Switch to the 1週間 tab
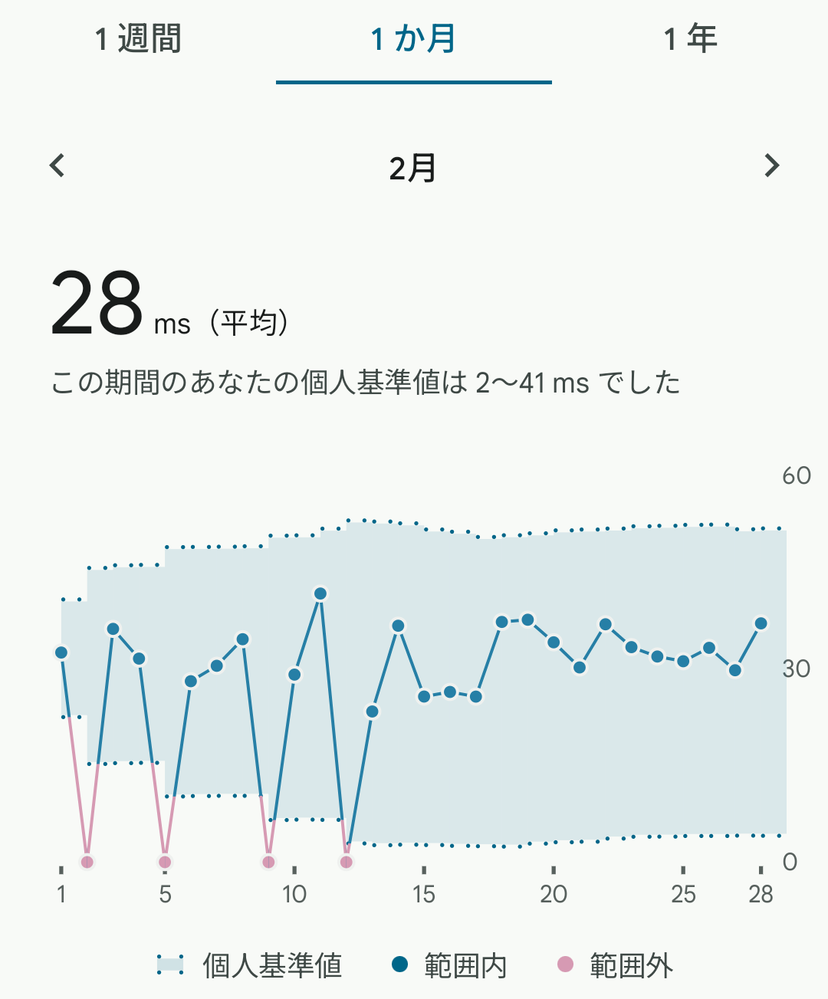The width and height of the screenshot is (828, 999). point(138,40)
